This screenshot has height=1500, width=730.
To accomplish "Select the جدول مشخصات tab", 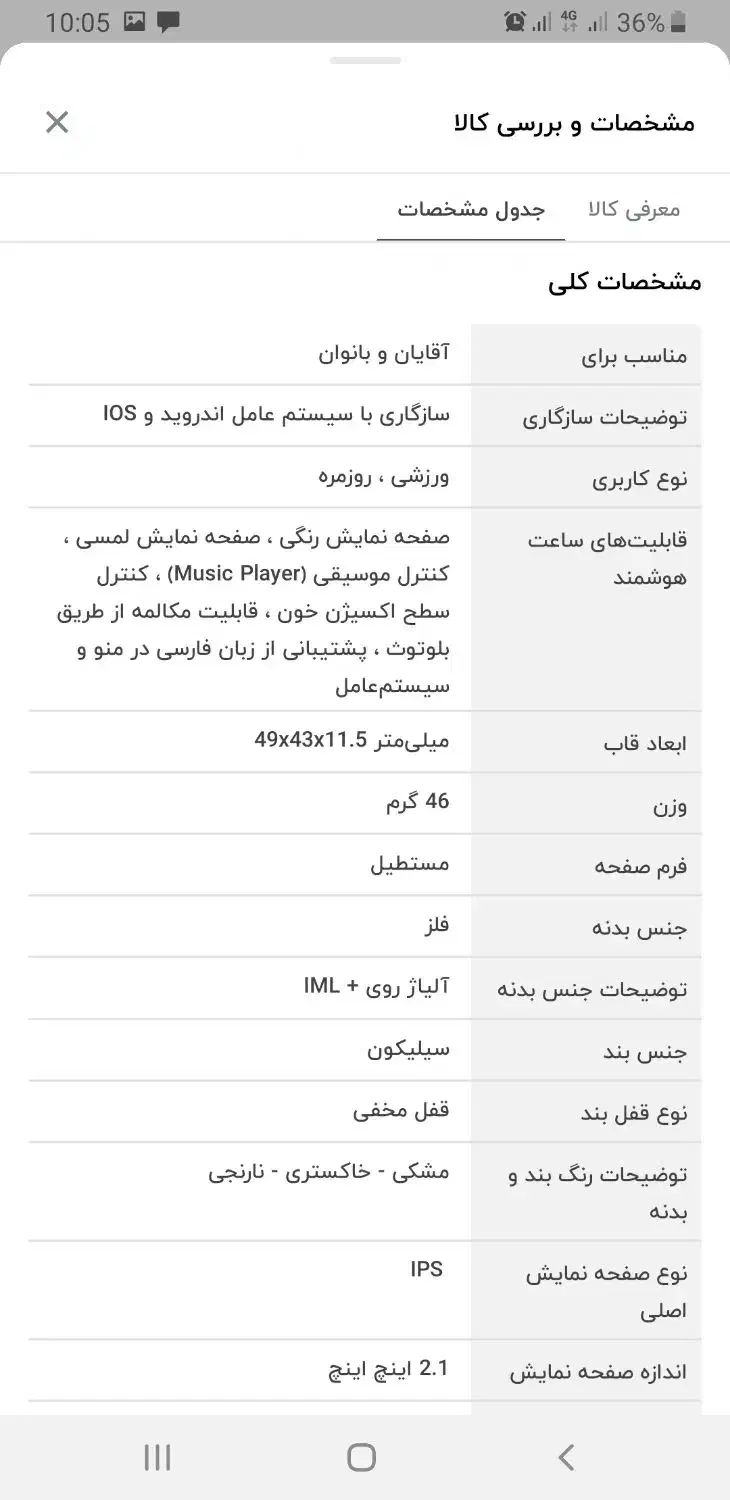I will click(x=470, y=210).
